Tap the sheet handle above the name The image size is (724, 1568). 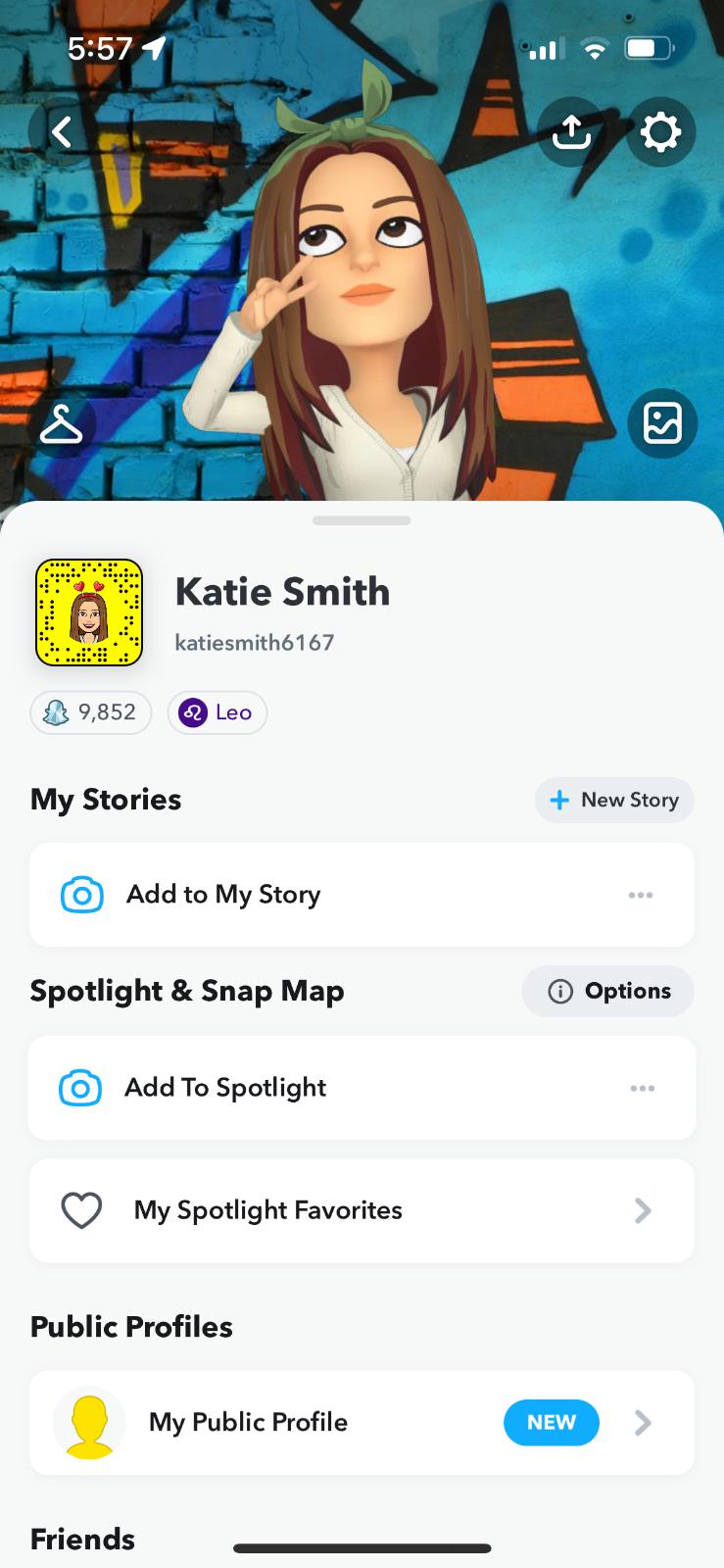[362, 520]
